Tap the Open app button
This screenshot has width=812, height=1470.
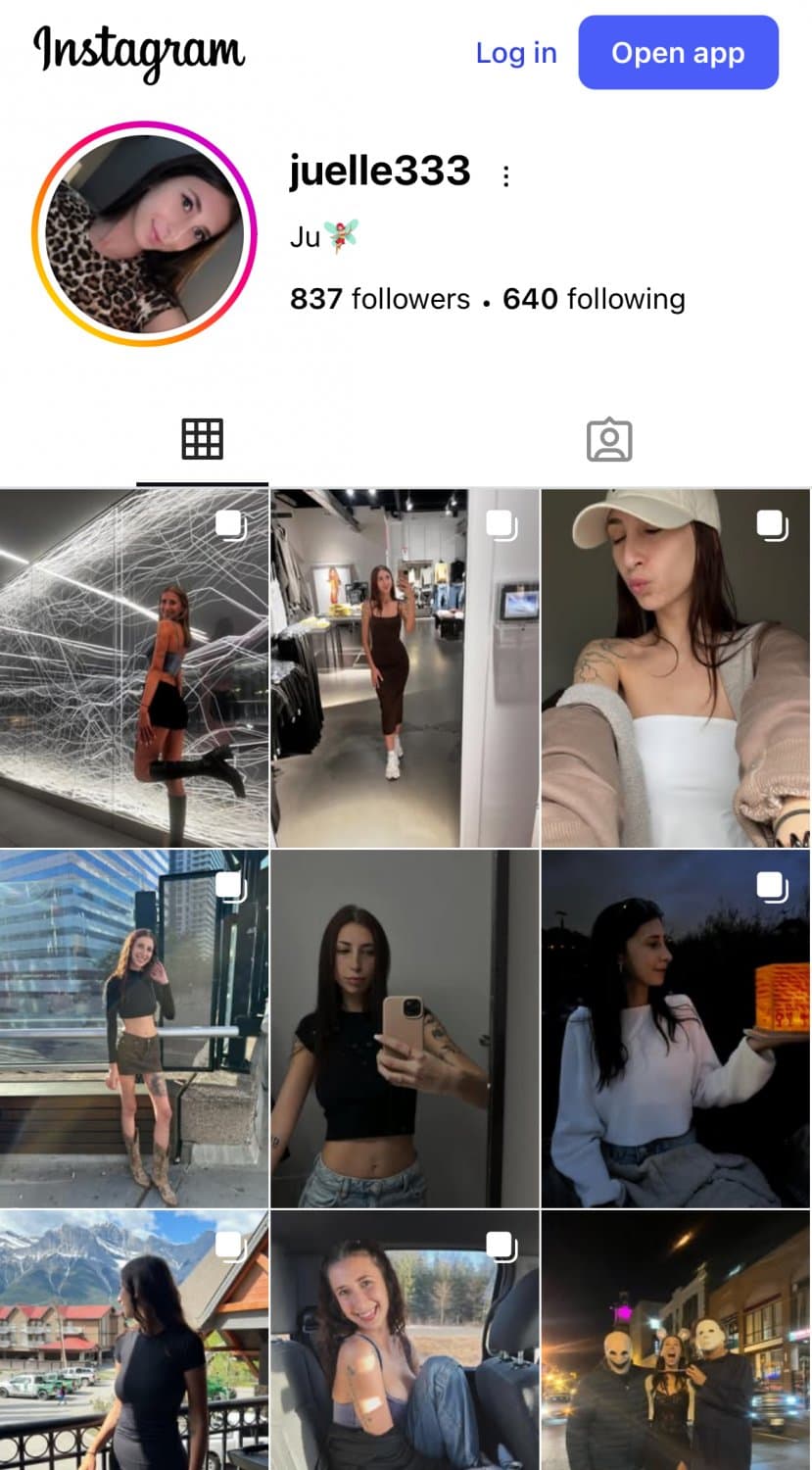tap(678, 53)
